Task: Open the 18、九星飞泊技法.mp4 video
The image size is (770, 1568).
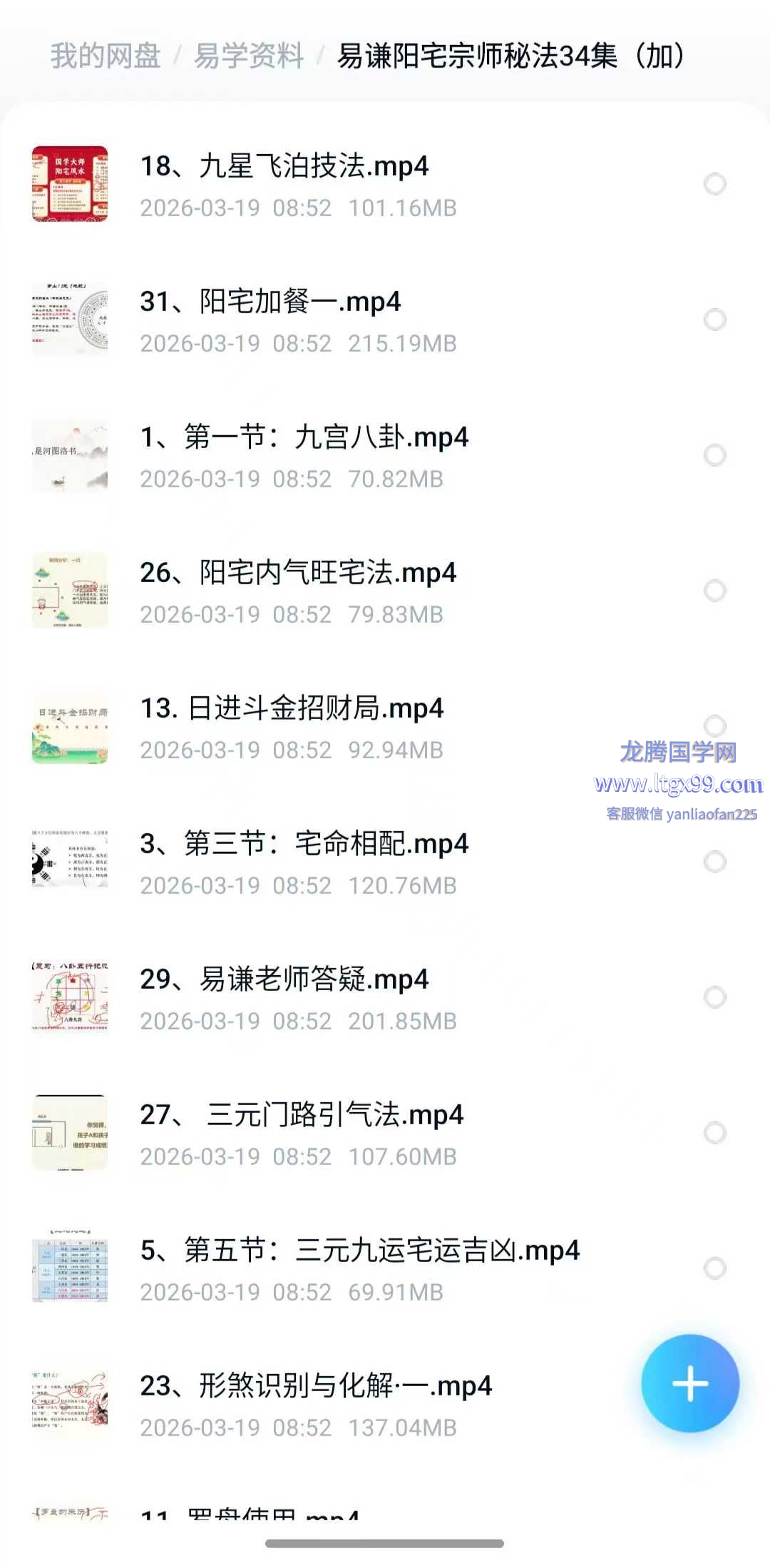Action: (284, 167)
